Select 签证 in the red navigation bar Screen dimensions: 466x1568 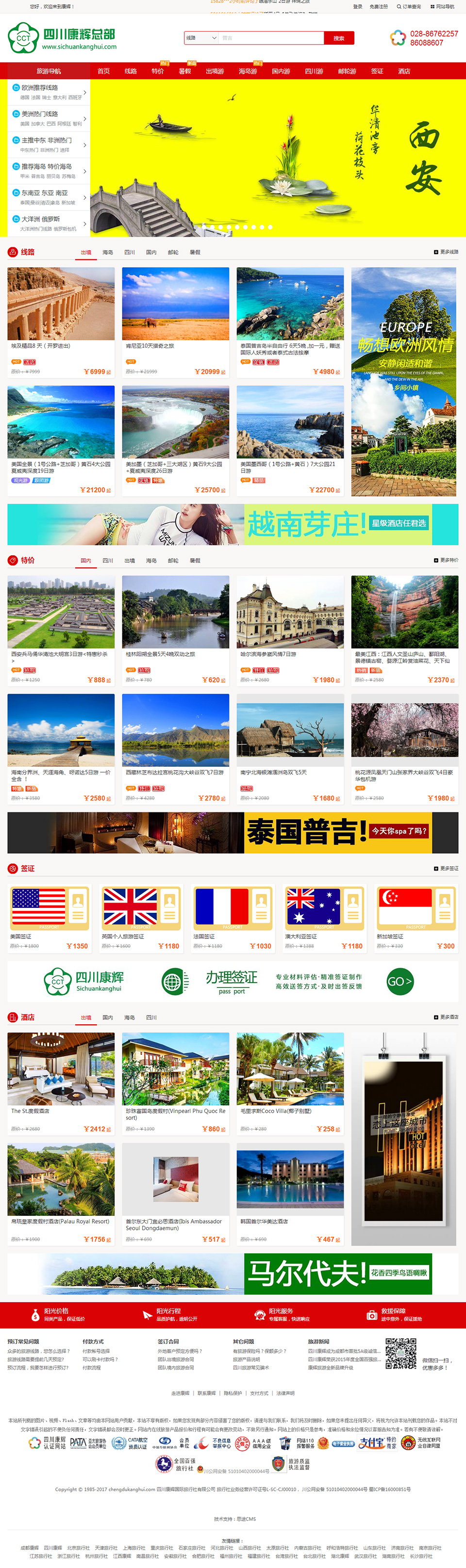click(377, 71)
